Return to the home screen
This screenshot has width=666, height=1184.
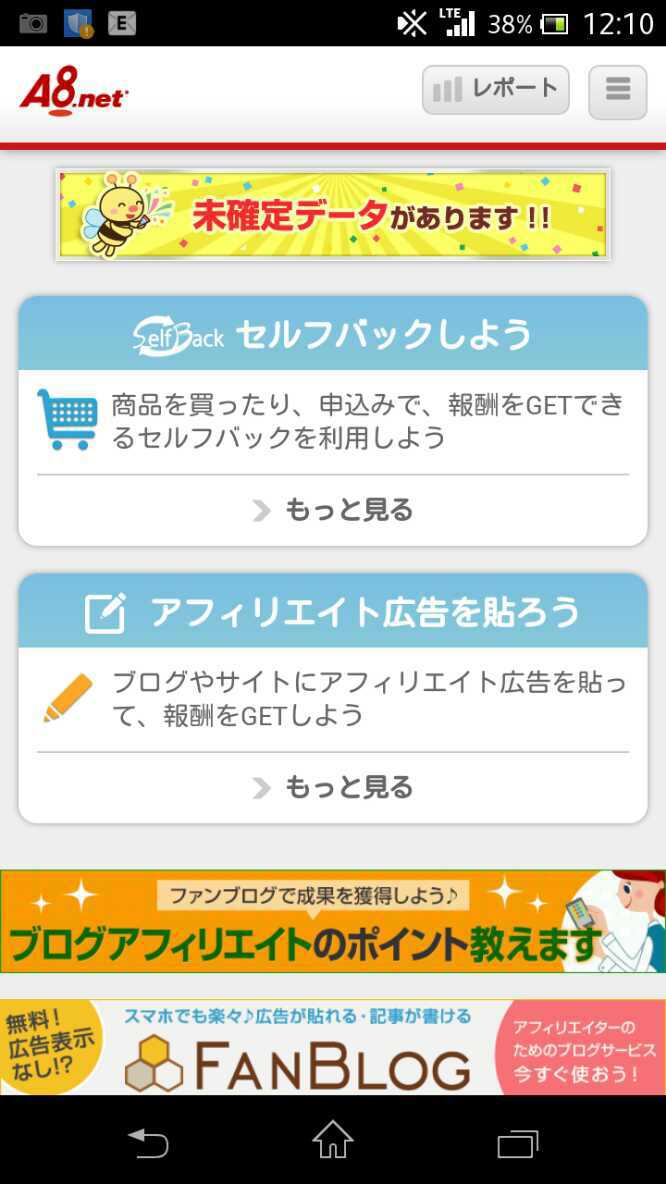[x=332, y=1141]
